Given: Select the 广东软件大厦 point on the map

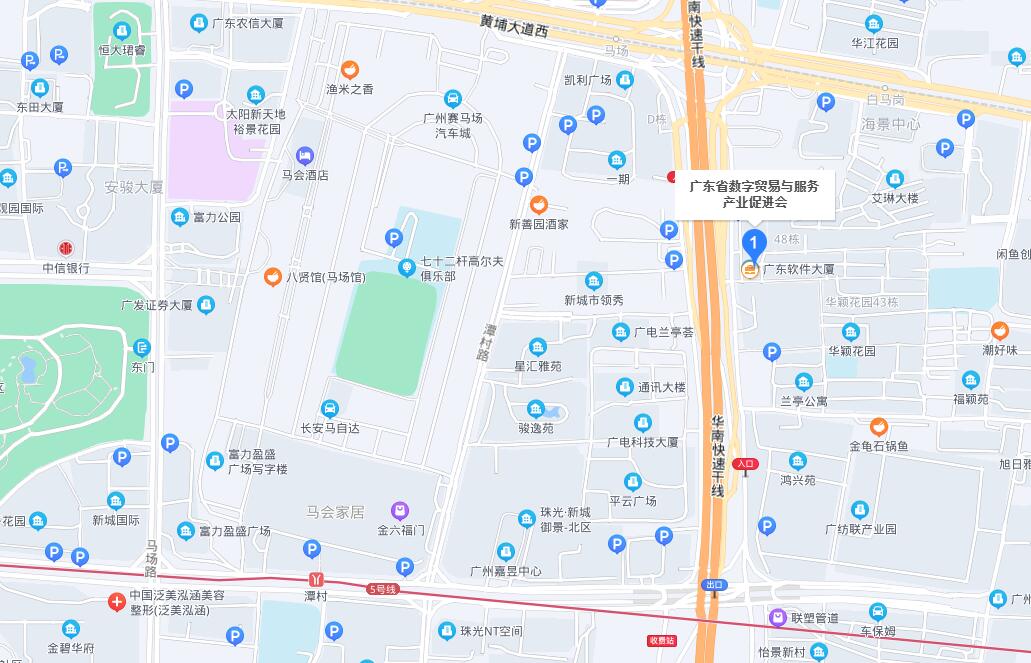Looking at the screenshot, I should (748, 269).
